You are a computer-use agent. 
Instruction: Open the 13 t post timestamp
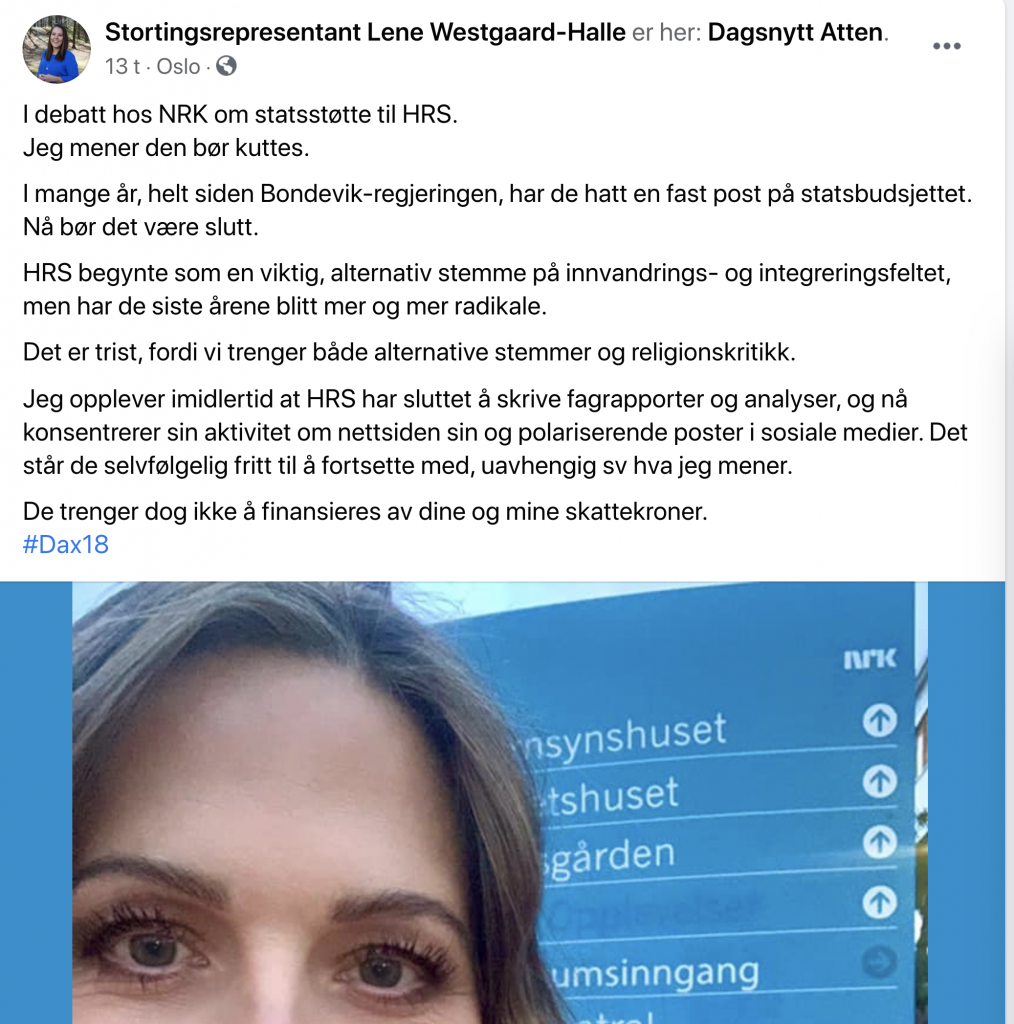pos(123,67)
